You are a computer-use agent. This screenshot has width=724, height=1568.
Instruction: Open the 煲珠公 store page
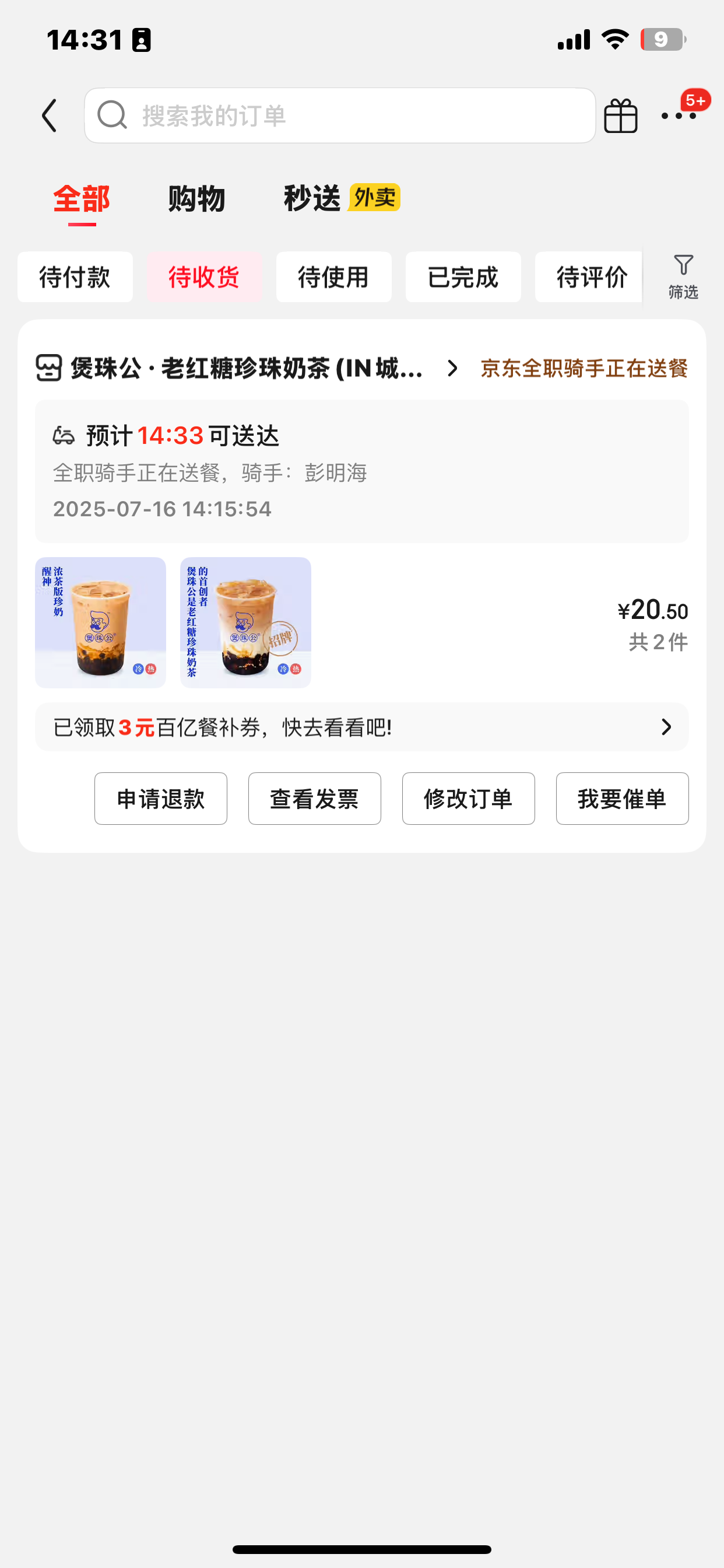[x=247, y=368]
